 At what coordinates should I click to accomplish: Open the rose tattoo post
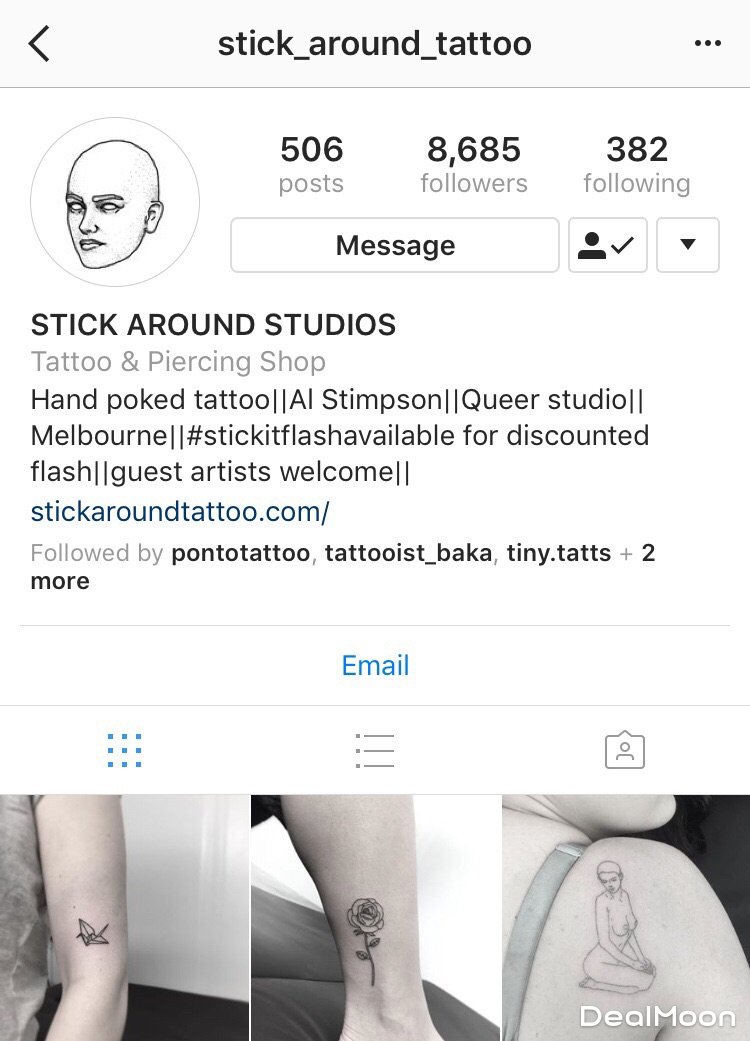tap(375, 918)
